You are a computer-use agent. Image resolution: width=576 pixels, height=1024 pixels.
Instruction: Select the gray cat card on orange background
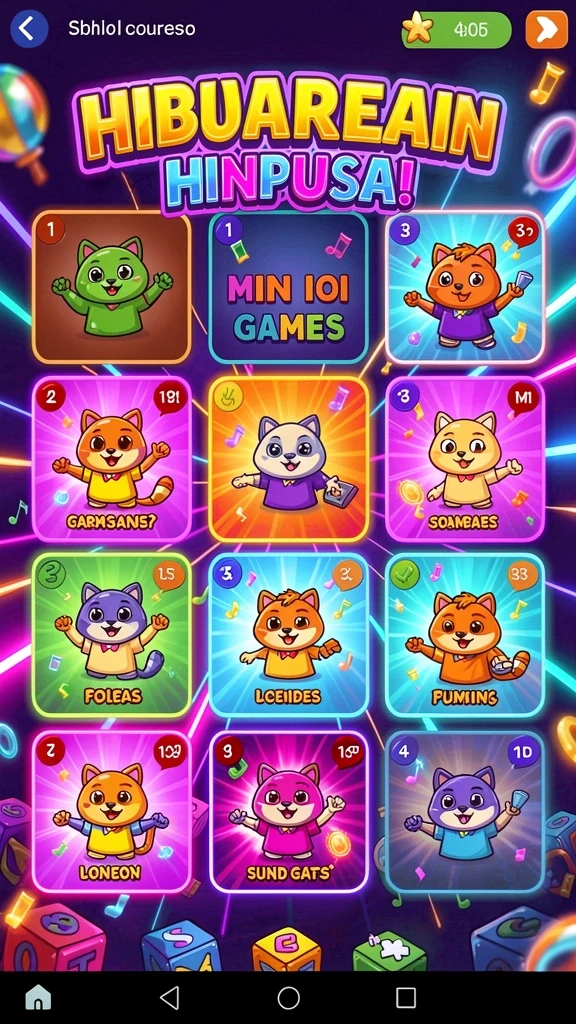coord(288,459)
